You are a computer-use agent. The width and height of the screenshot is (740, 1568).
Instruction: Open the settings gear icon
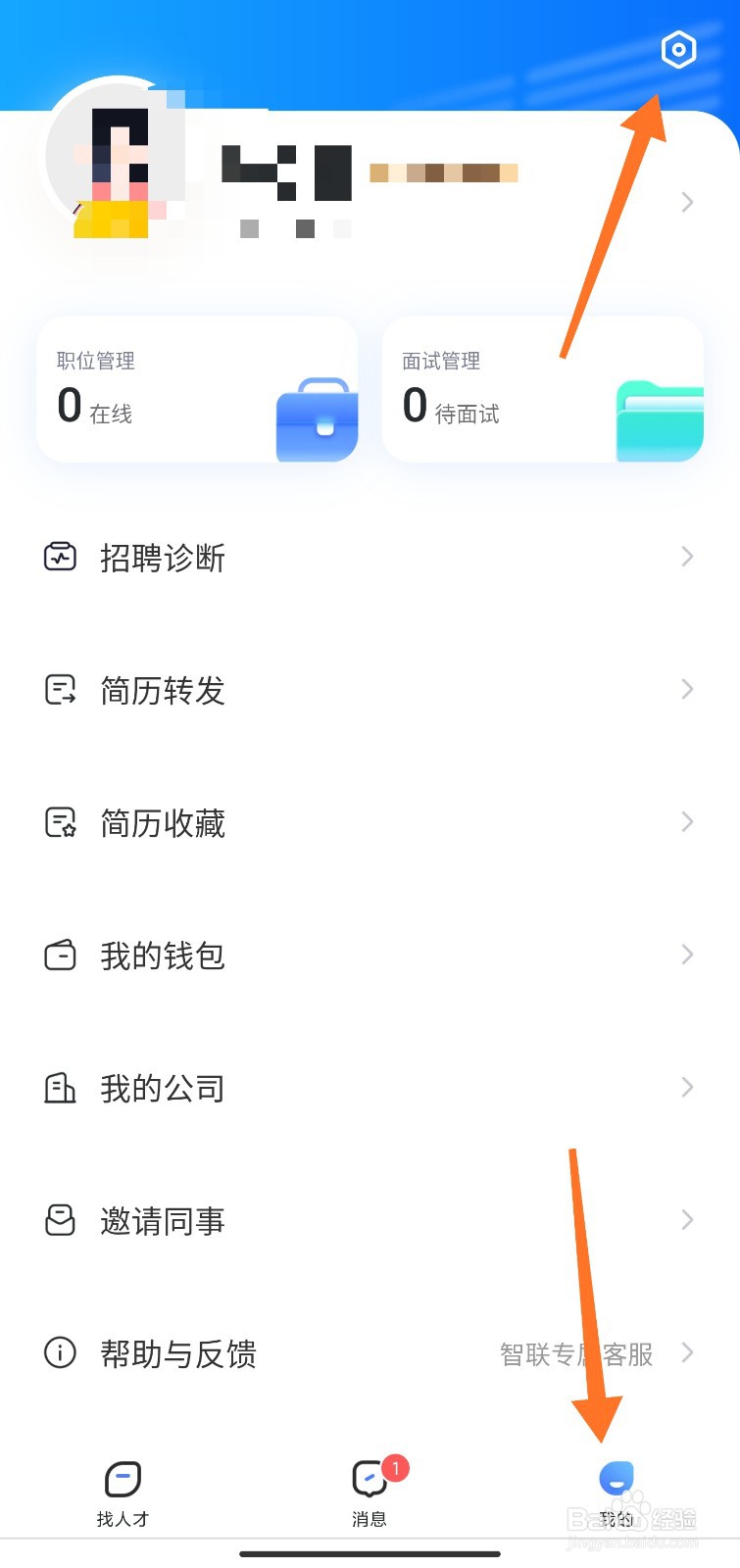(678, 49)
